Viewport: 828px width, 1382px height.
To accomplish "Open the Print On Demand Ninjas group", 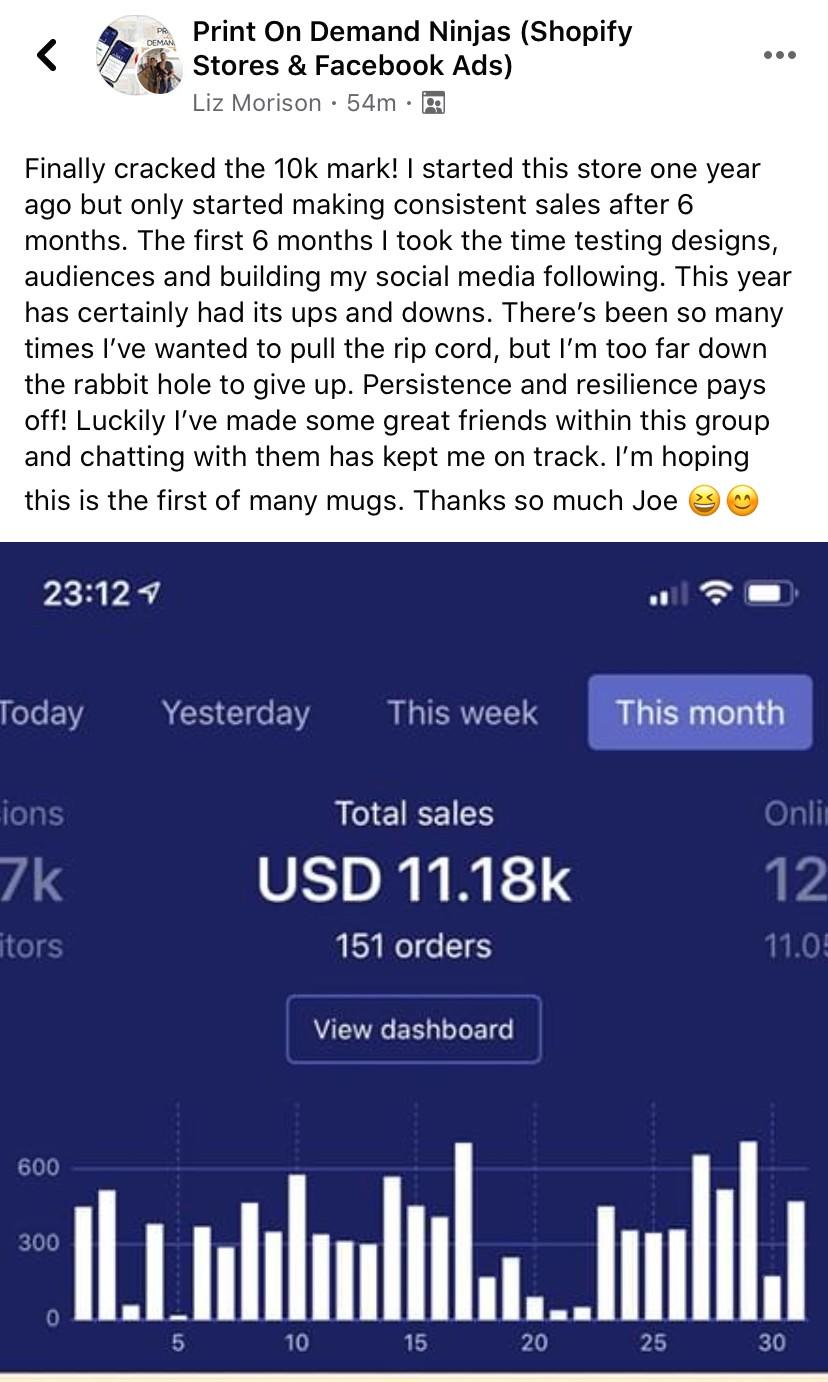I will click(x=412, y=49).
